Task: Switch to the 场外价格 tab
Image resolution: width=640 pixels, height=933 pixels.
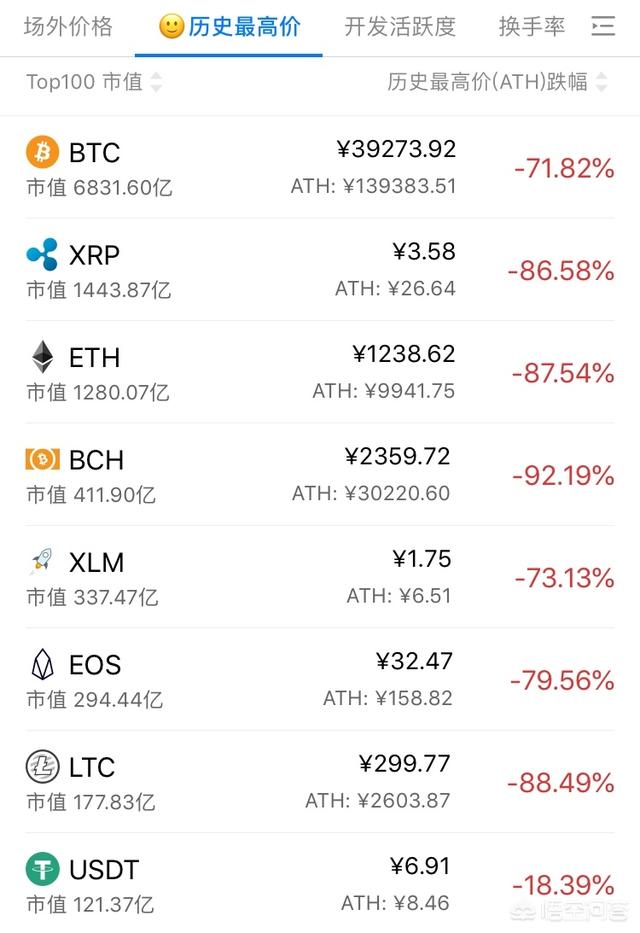Action: 68,27
